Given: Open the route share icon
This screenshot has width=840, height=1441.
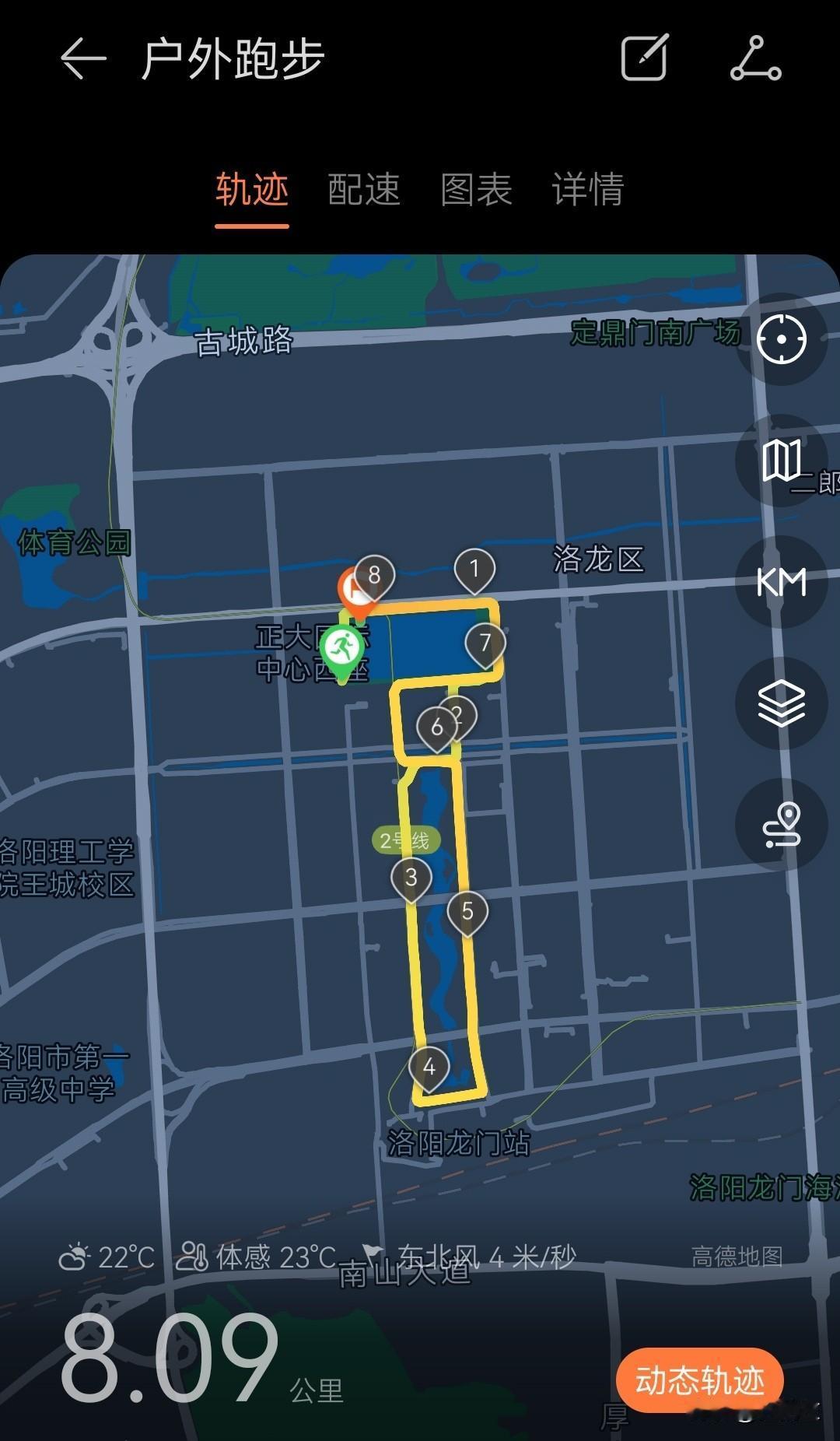Looking at the screenshot, I should (756, 58).
